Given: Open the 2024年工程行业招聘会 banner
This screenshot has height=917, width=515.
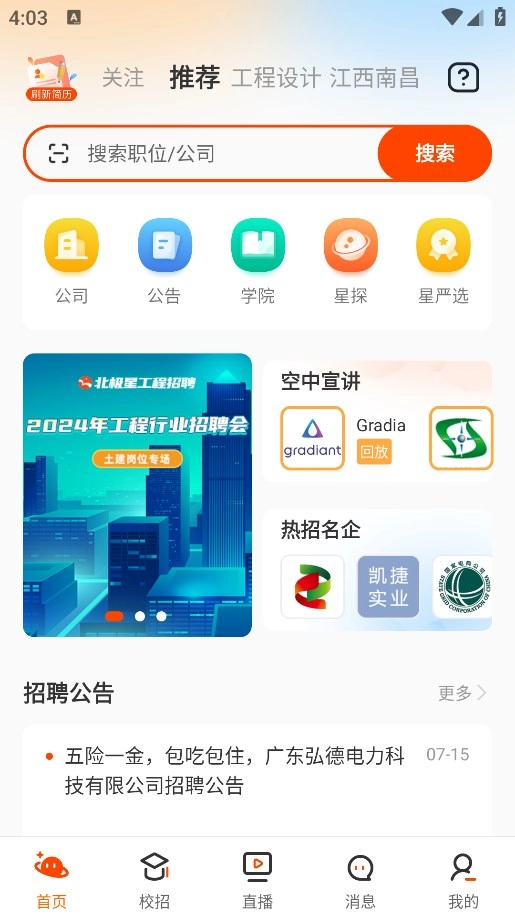Looking at the screenshot, I should click(x=137, y=495).
